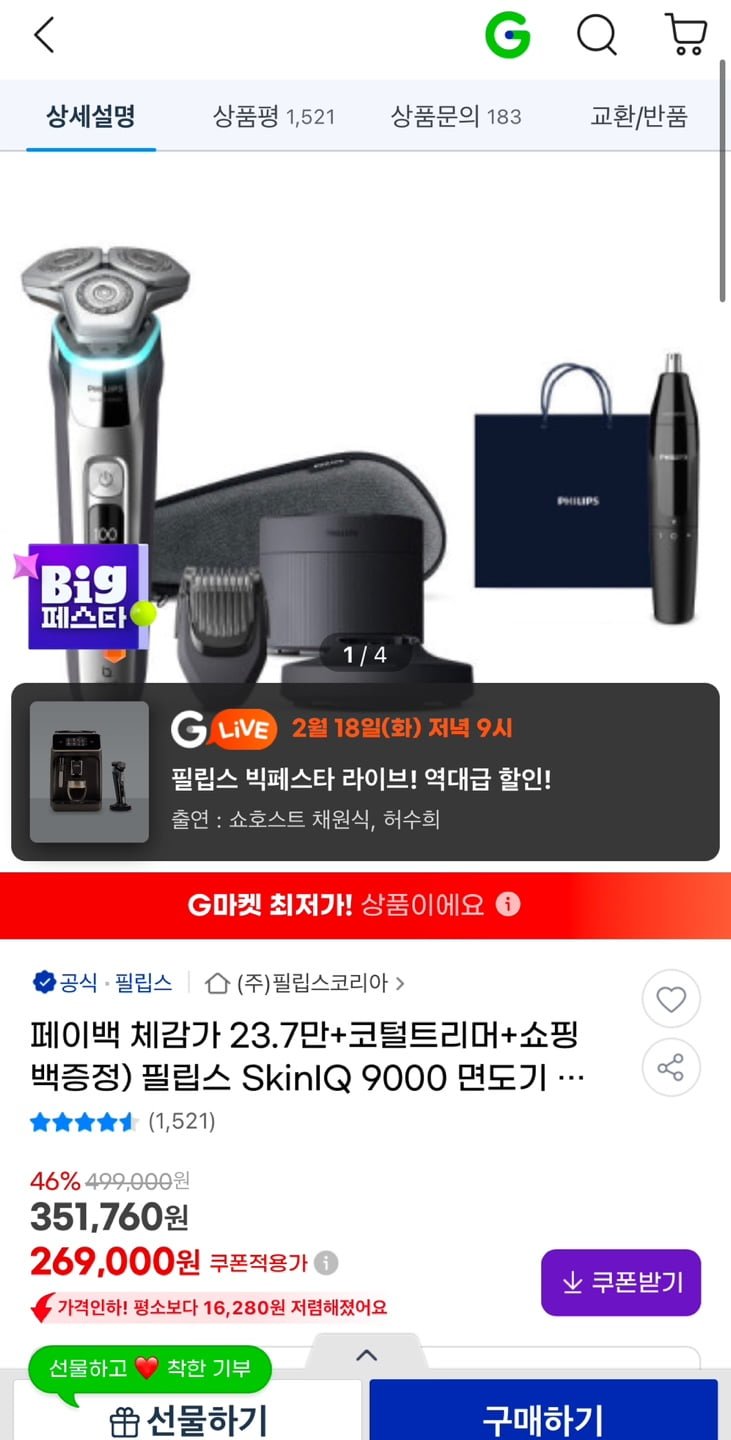Expand the bottom purchase panel

[x=366, y=1356]
